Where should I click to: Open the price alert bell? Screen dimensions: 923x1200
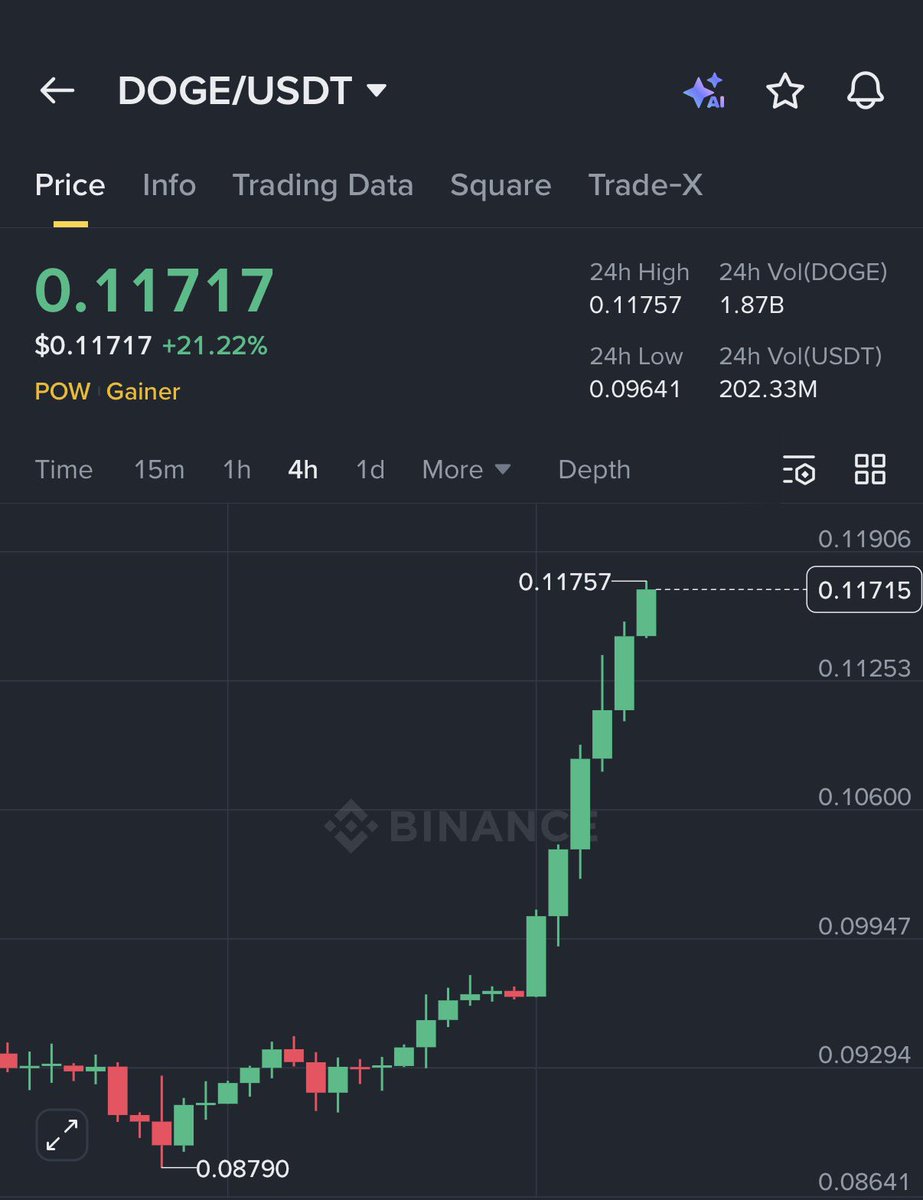pos(865,91)
